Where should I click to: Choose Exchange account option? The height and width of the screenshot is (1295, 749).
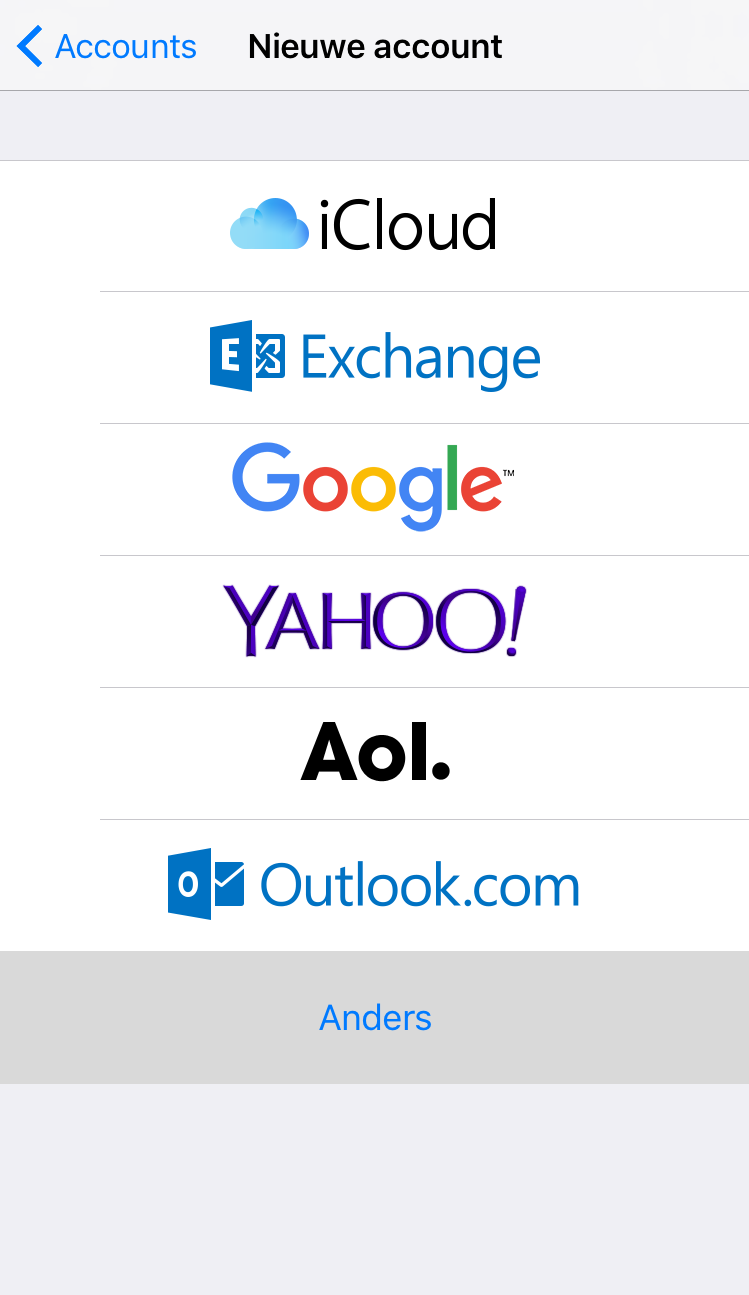[x=374, y=358]
